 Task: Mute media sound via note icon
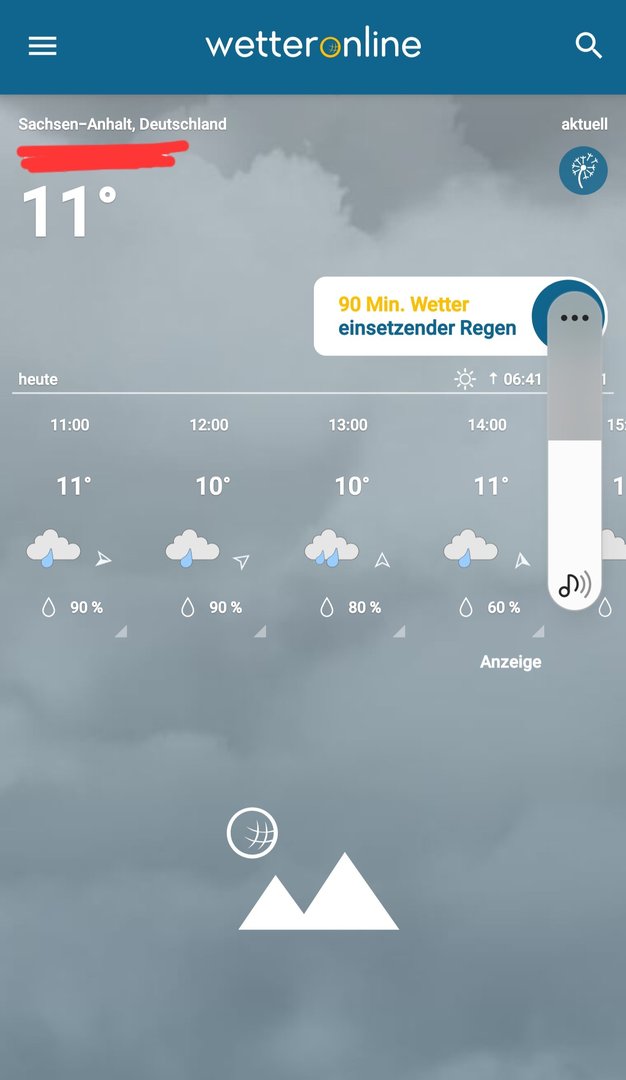point(574,585)
